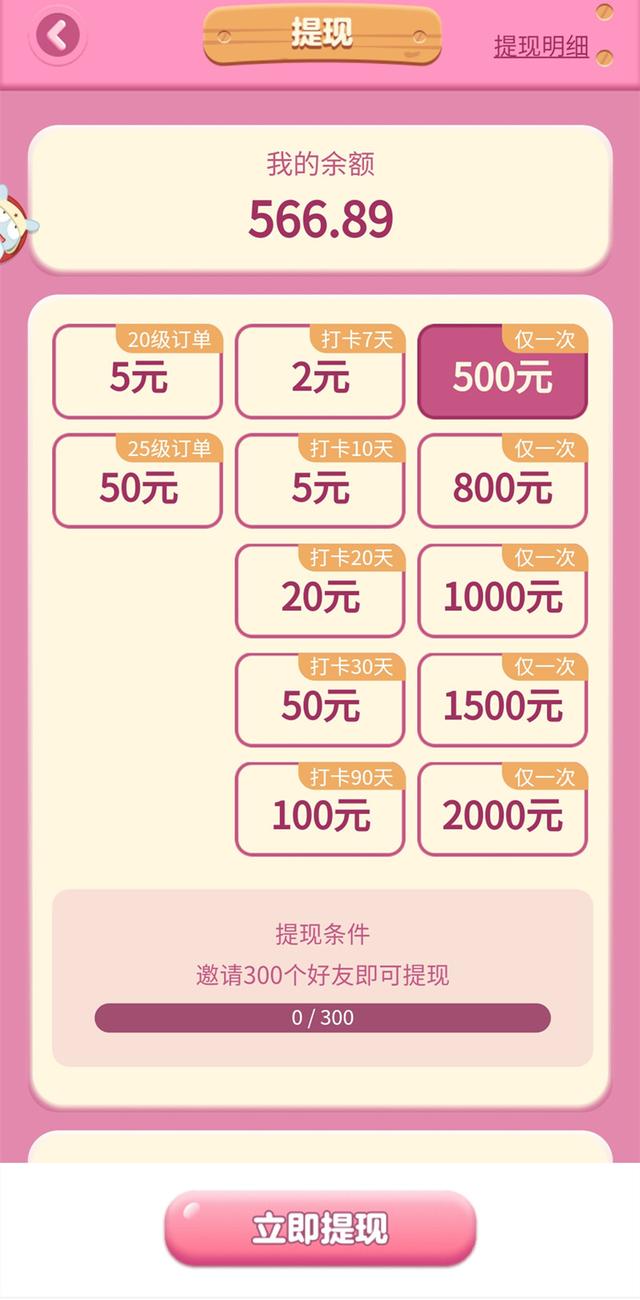
Task: Choose the 打卡10天 5元 option
Action: [x=320, y=481]
